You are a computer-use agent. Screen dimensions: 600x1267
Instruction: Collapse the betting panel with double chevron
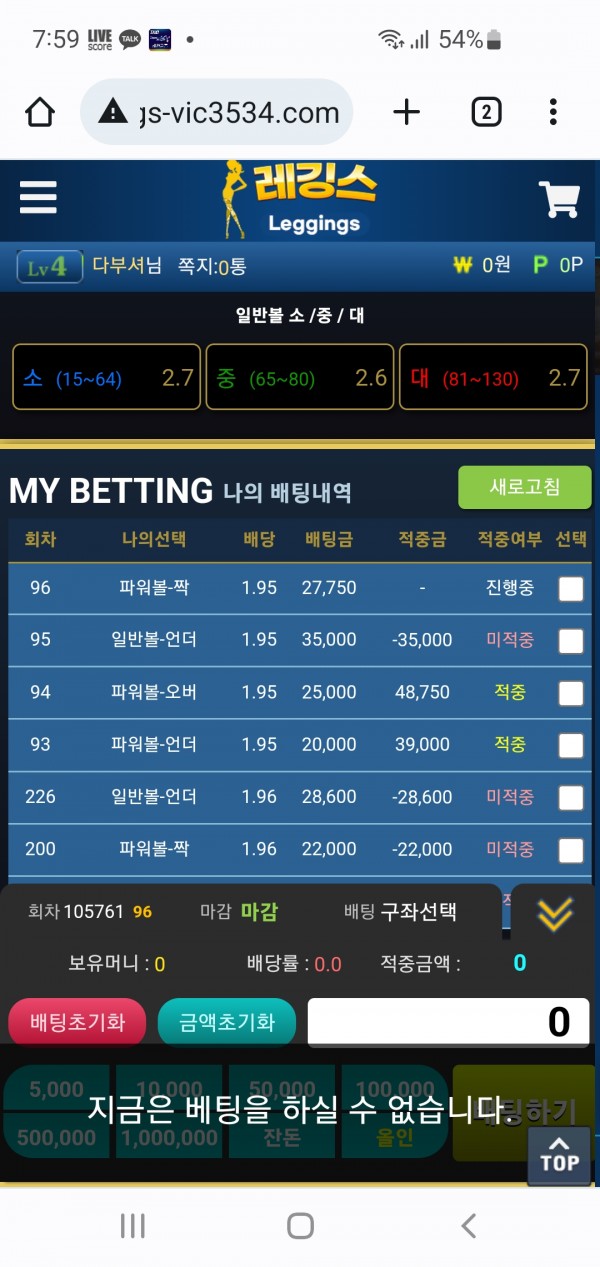(x=555, y=913)
